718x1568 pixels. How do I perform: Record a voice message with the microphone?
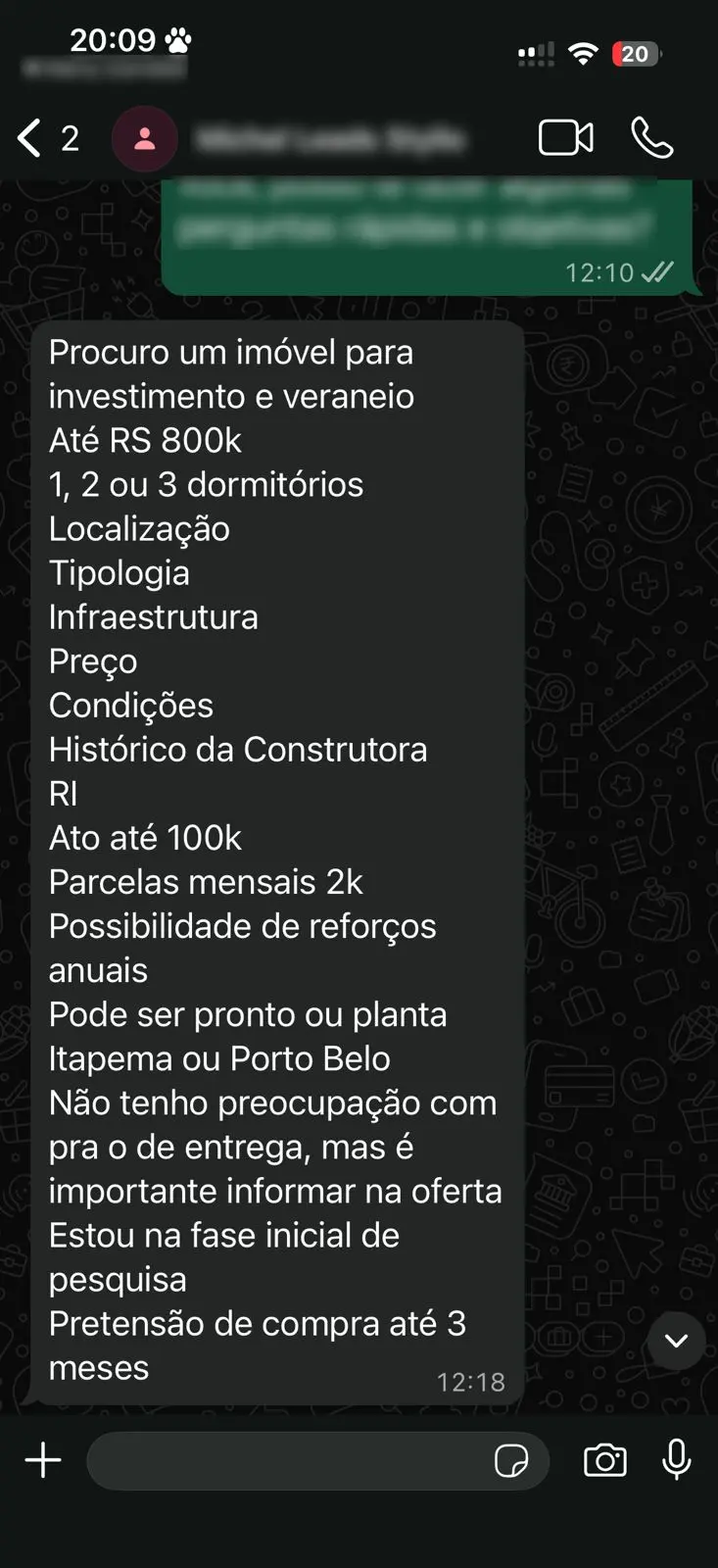(676, 1460)
